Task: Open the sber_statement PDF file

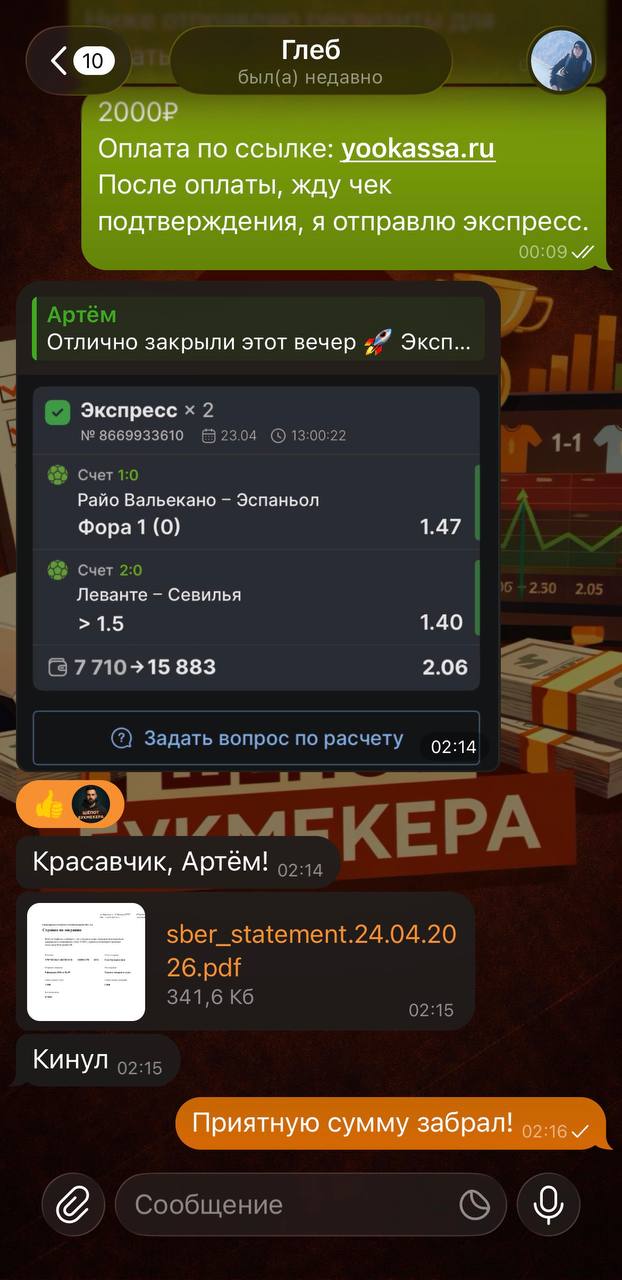Action: coord(86,961)
